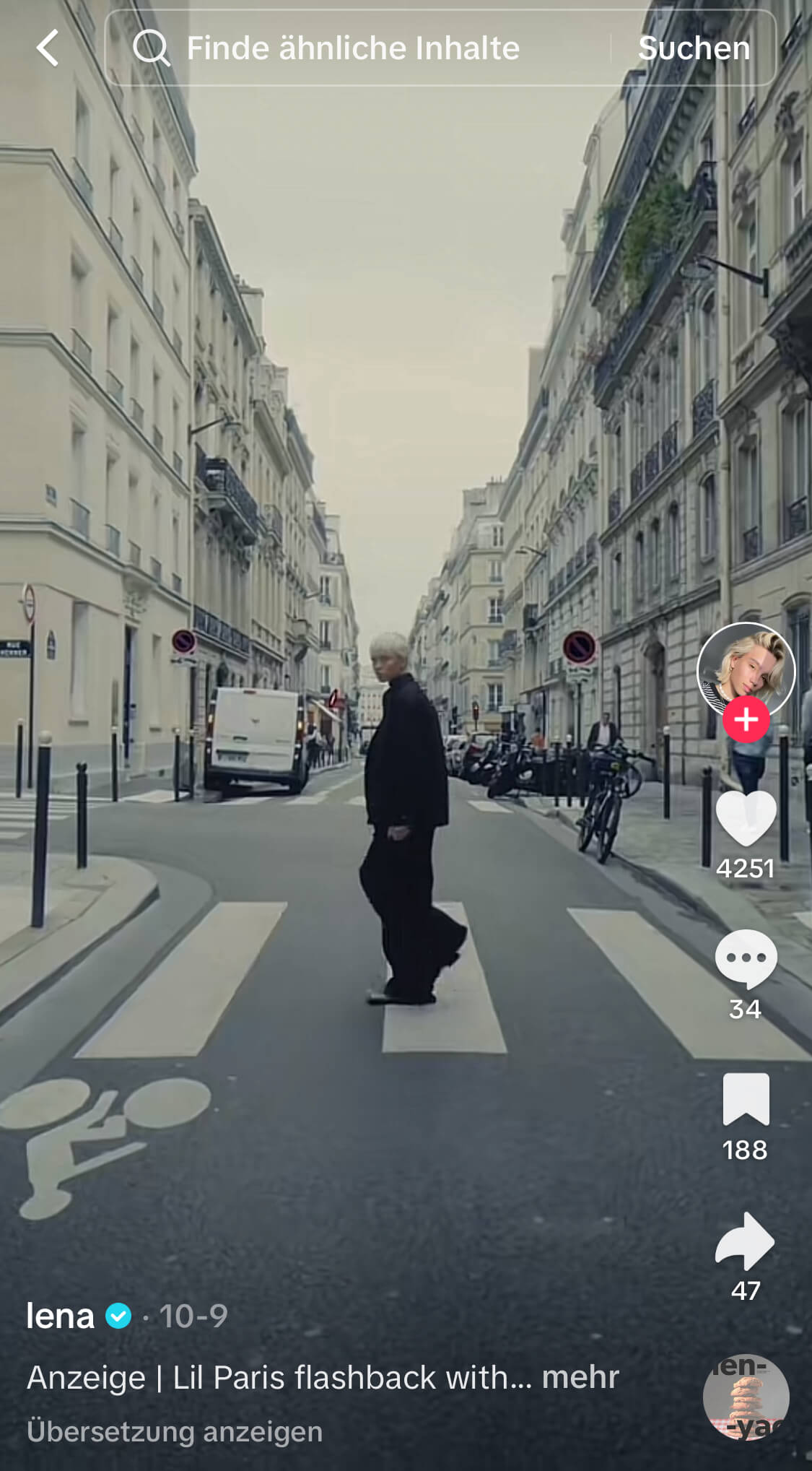The height and width of the screenshot is (1471, 812).
Task: Tap the Suchen button
Action: point(694,48)
